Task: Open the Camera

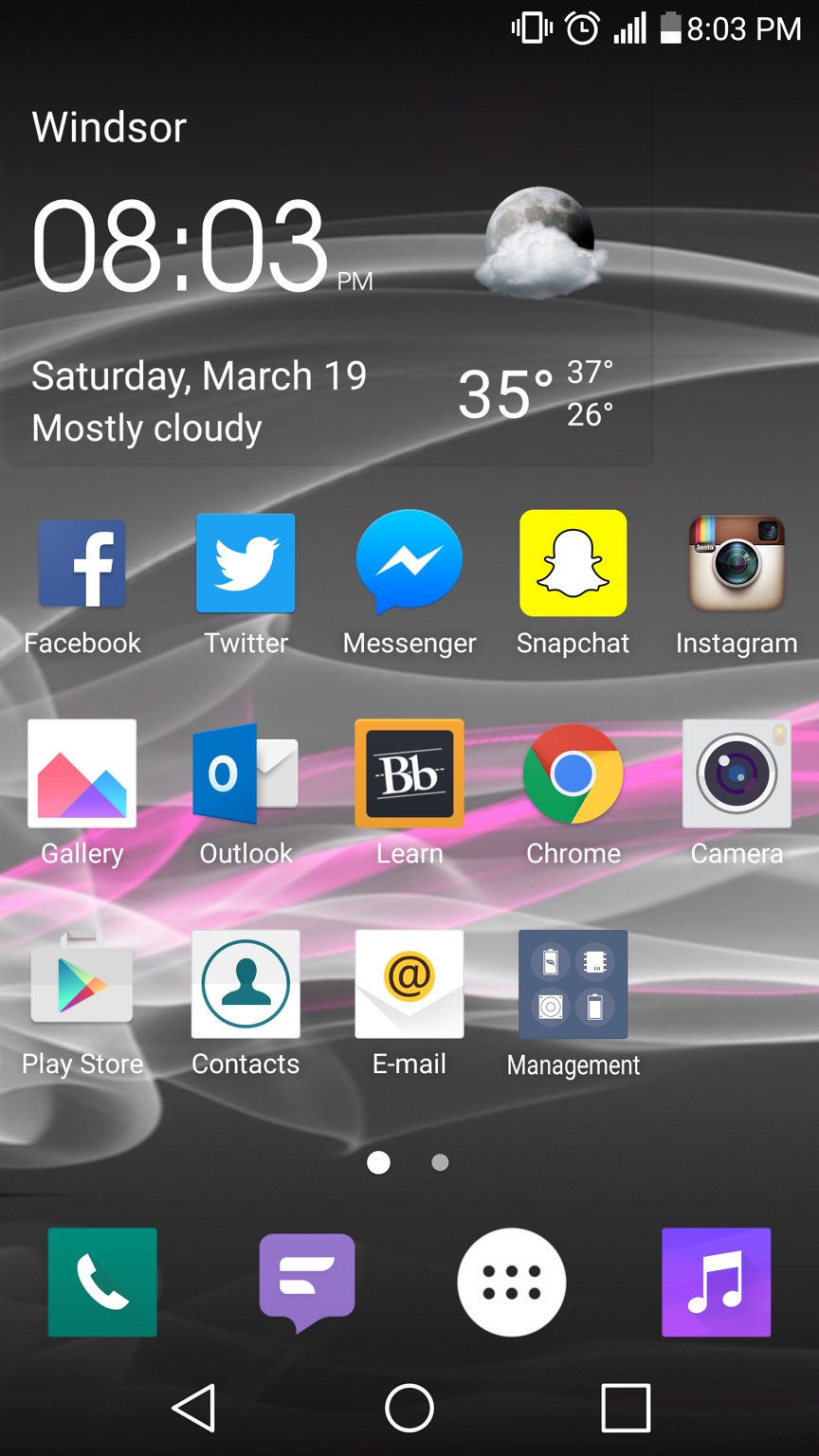Action: (x=737, y=773)
